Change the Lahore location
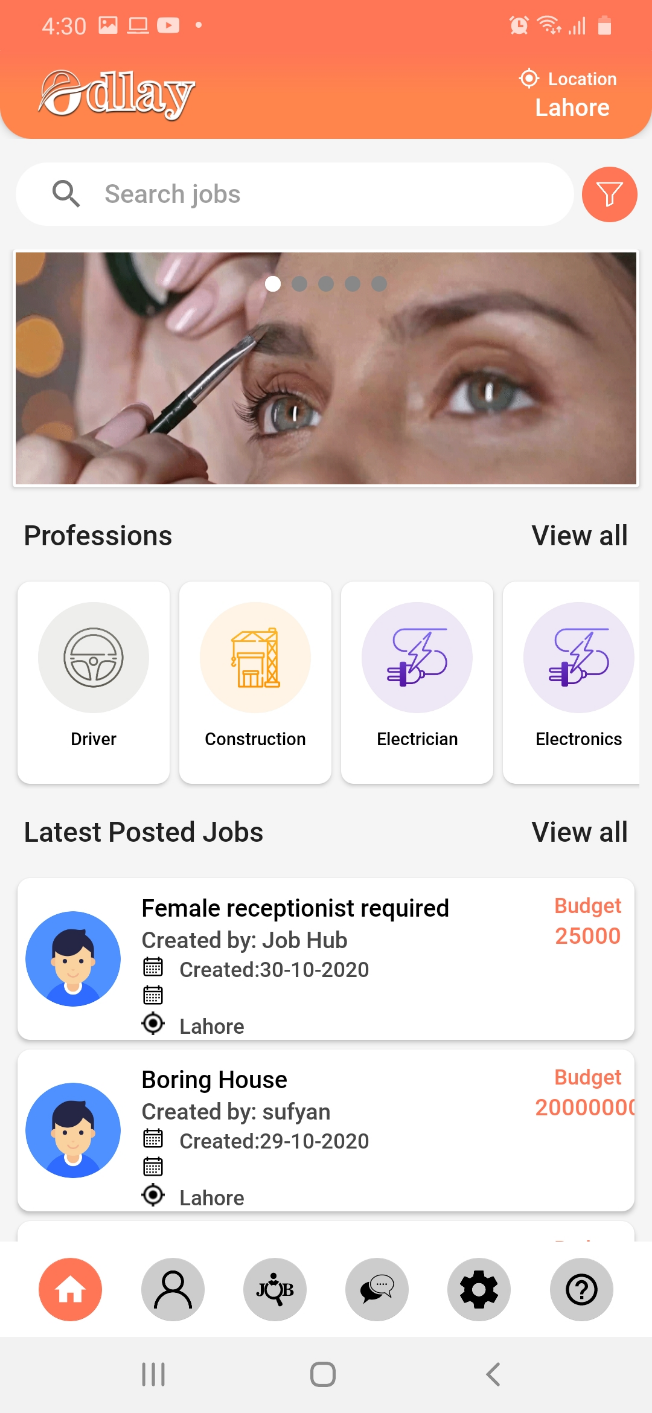The height and width of the screenshot is (1413, 652). pyautogui.click(x=571, y=95)
